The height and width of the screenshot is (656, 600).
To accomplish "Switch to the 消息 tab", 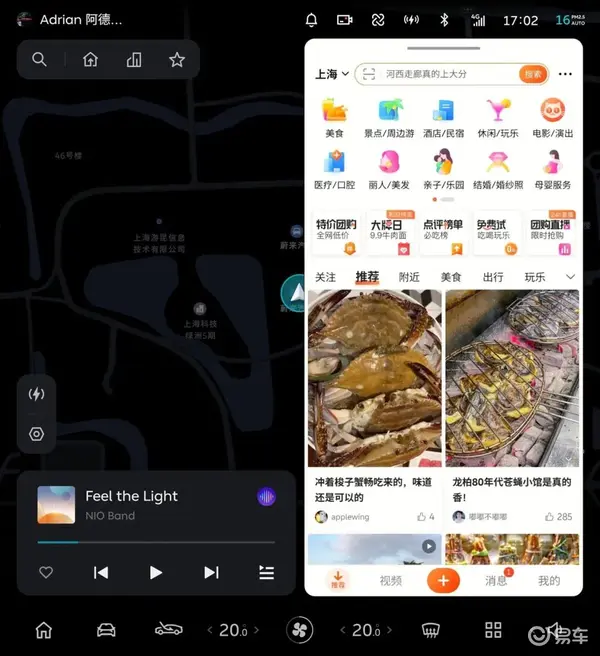I will (x=497, y=580).
